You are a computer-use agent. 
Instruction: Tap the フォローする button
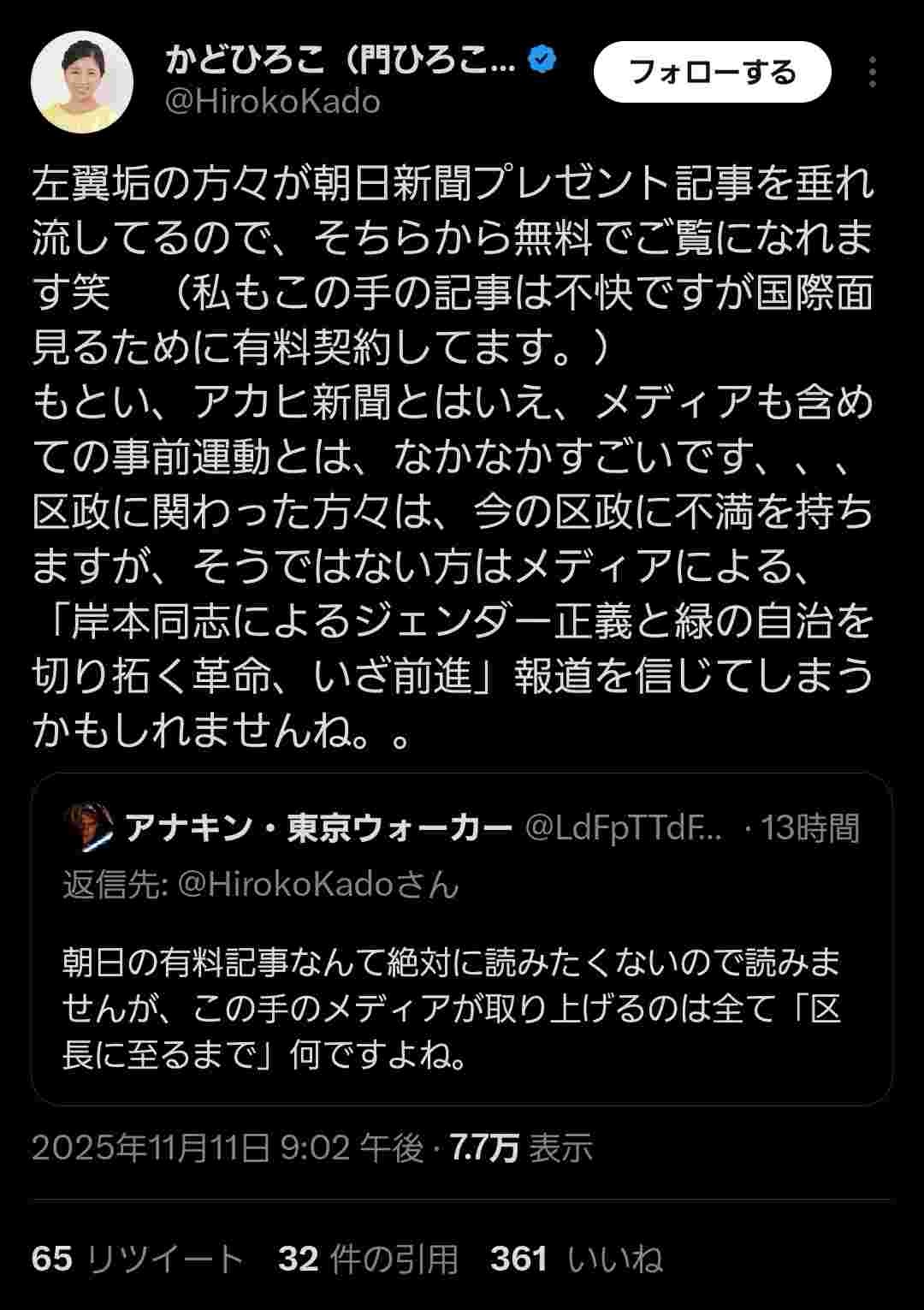[712, 72]
